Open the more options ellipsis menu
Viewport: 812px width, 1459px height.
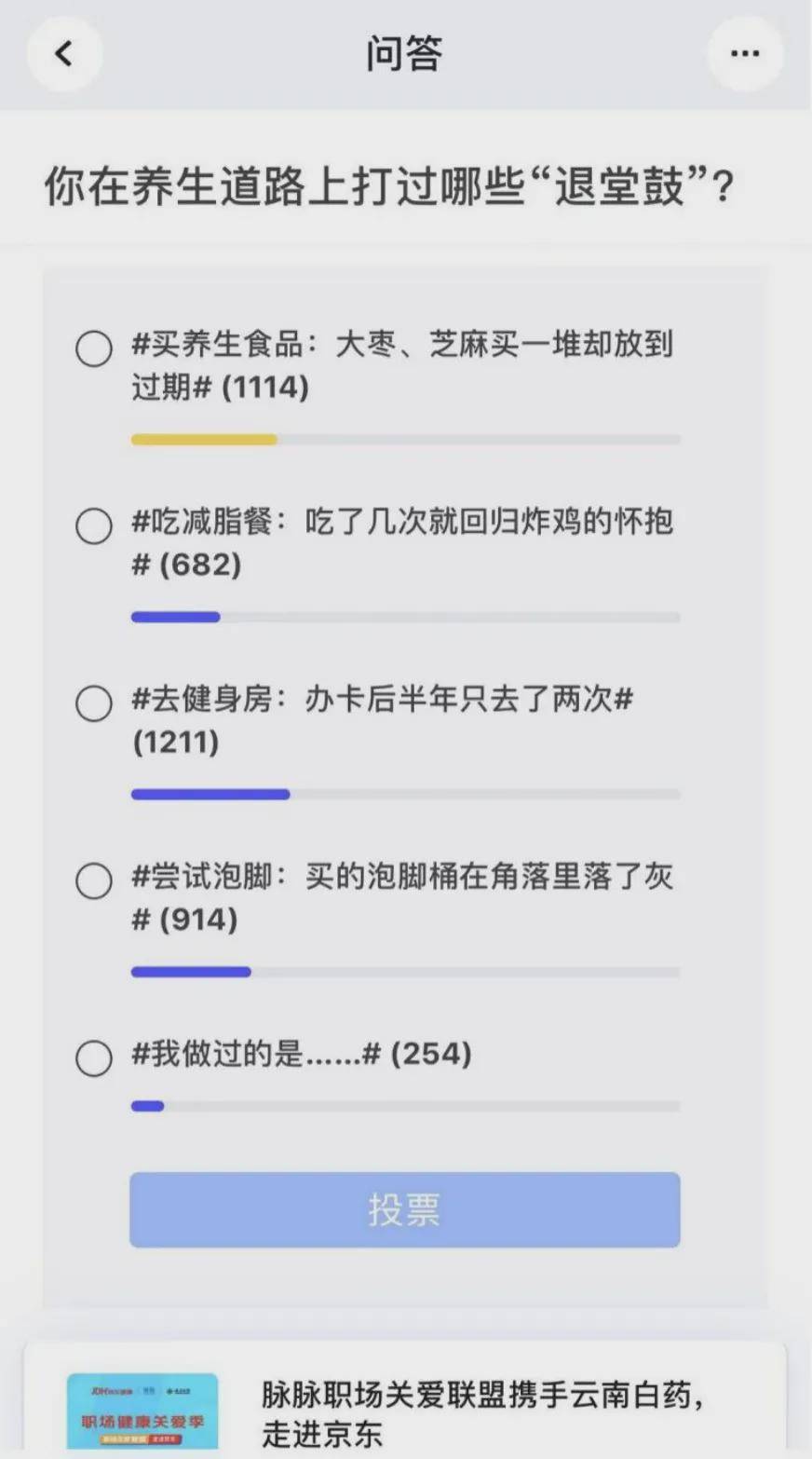pyautogui.click(x=745, y=53)
